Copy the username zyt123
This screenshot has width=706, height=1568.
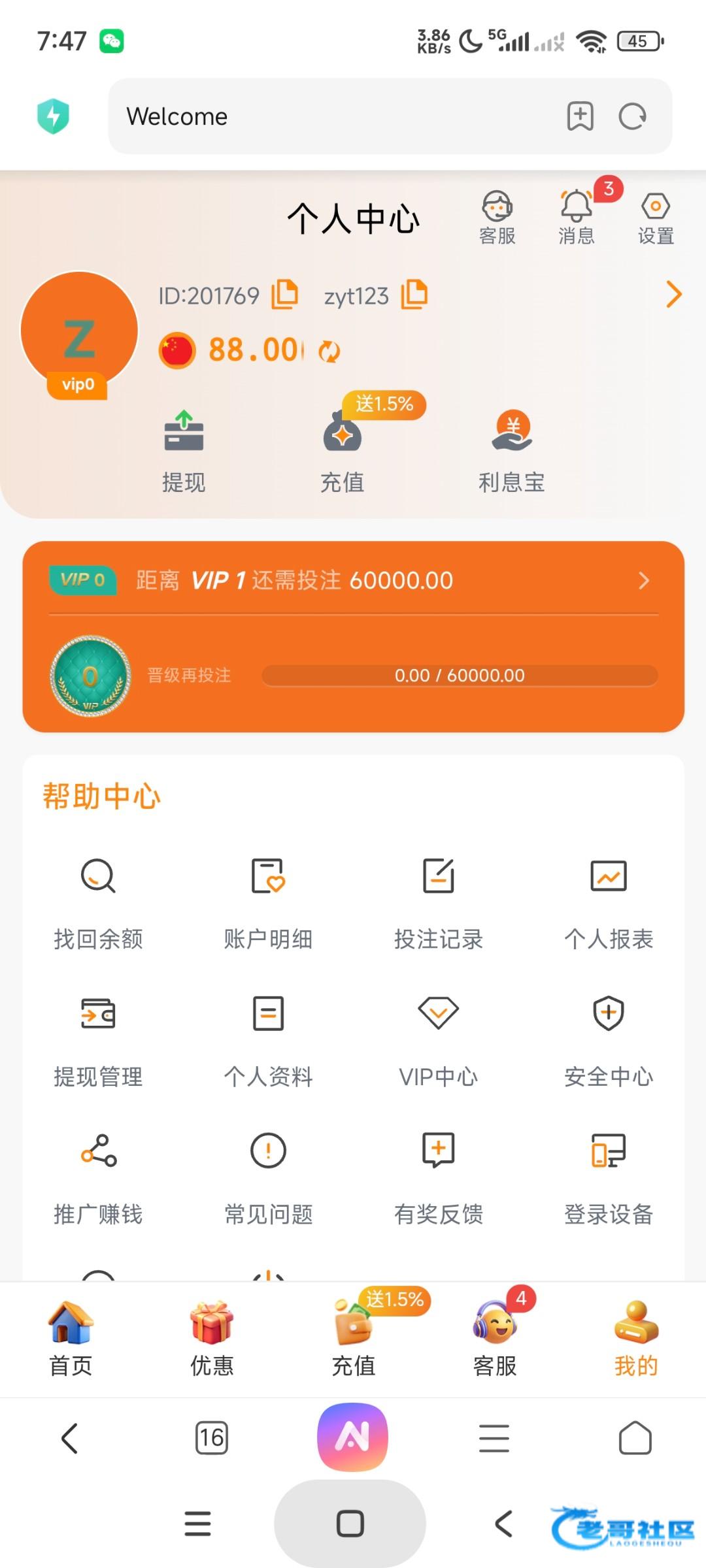[414, 295]
